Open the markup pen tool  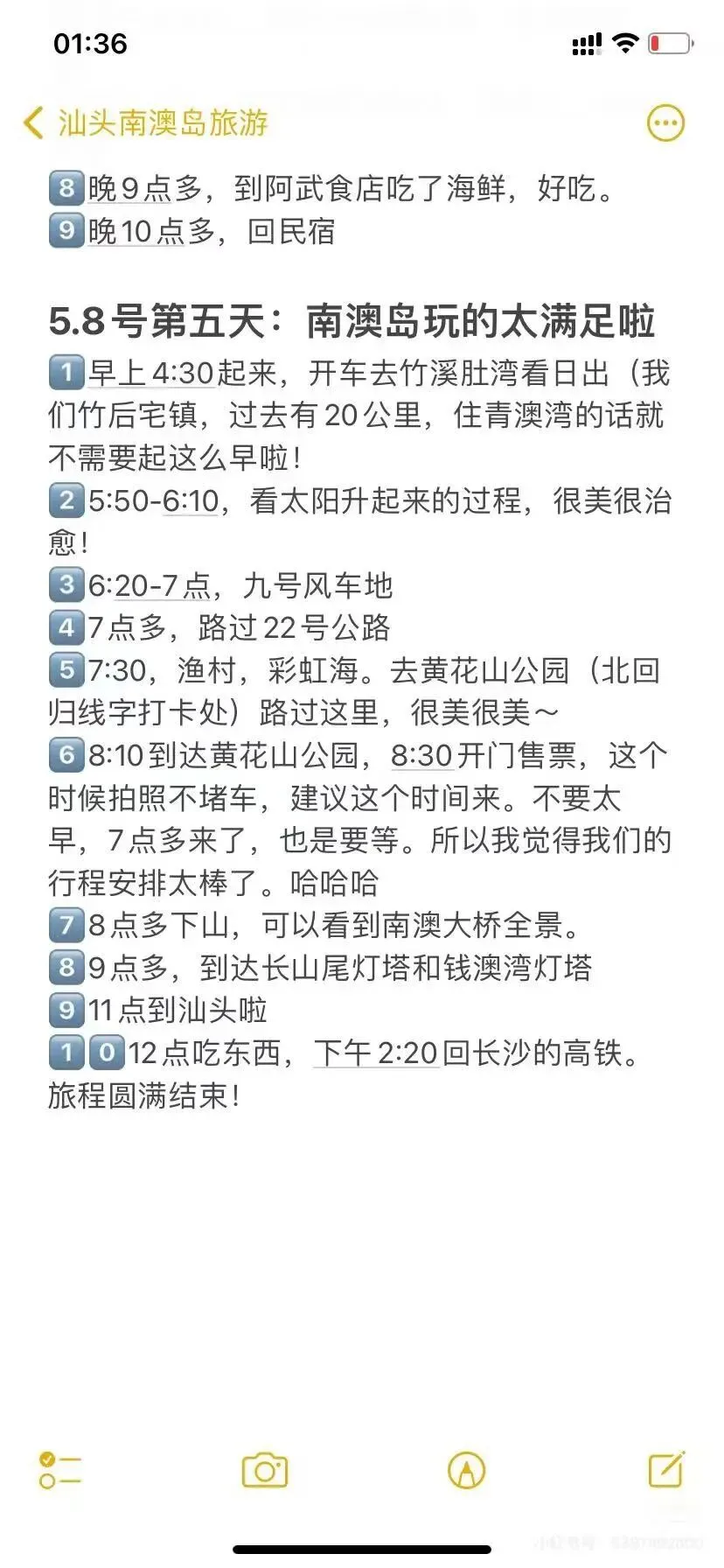466,1470
